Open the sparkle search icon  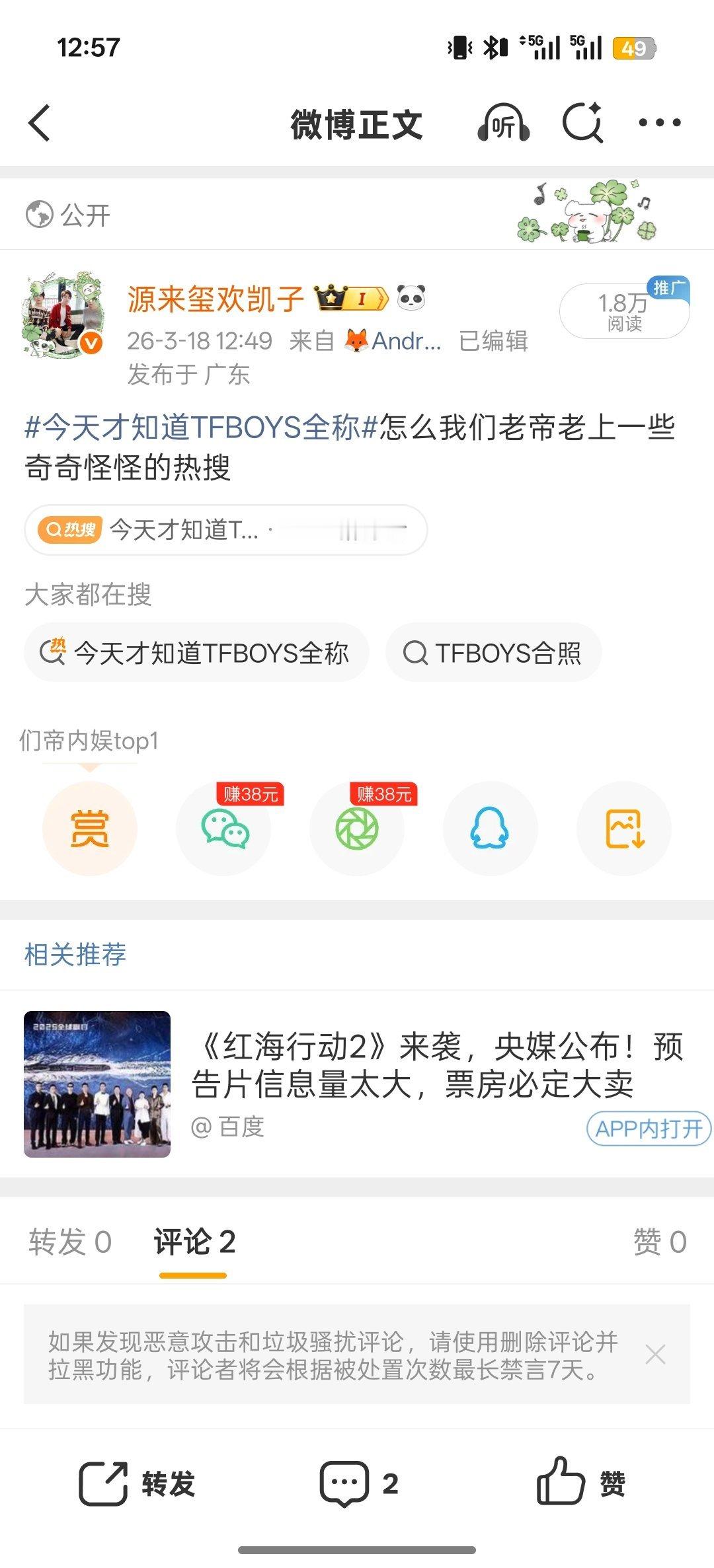582,123
